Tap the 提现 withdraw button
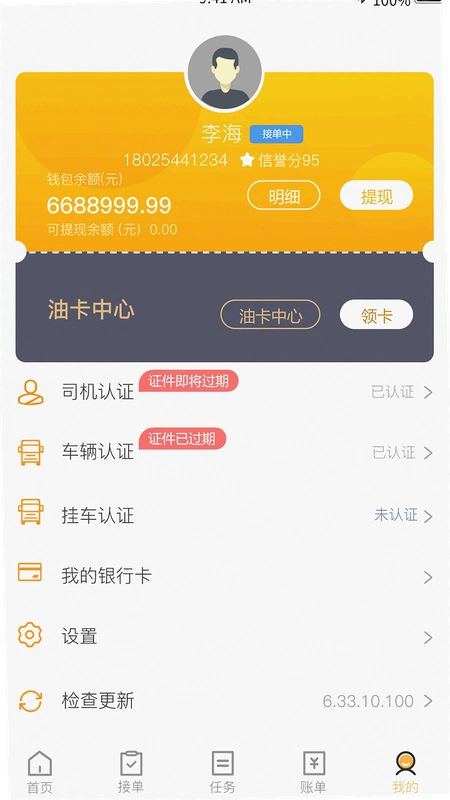Image resolution: width=450 pixels, height=800 pixels. [x=377, y=195]
